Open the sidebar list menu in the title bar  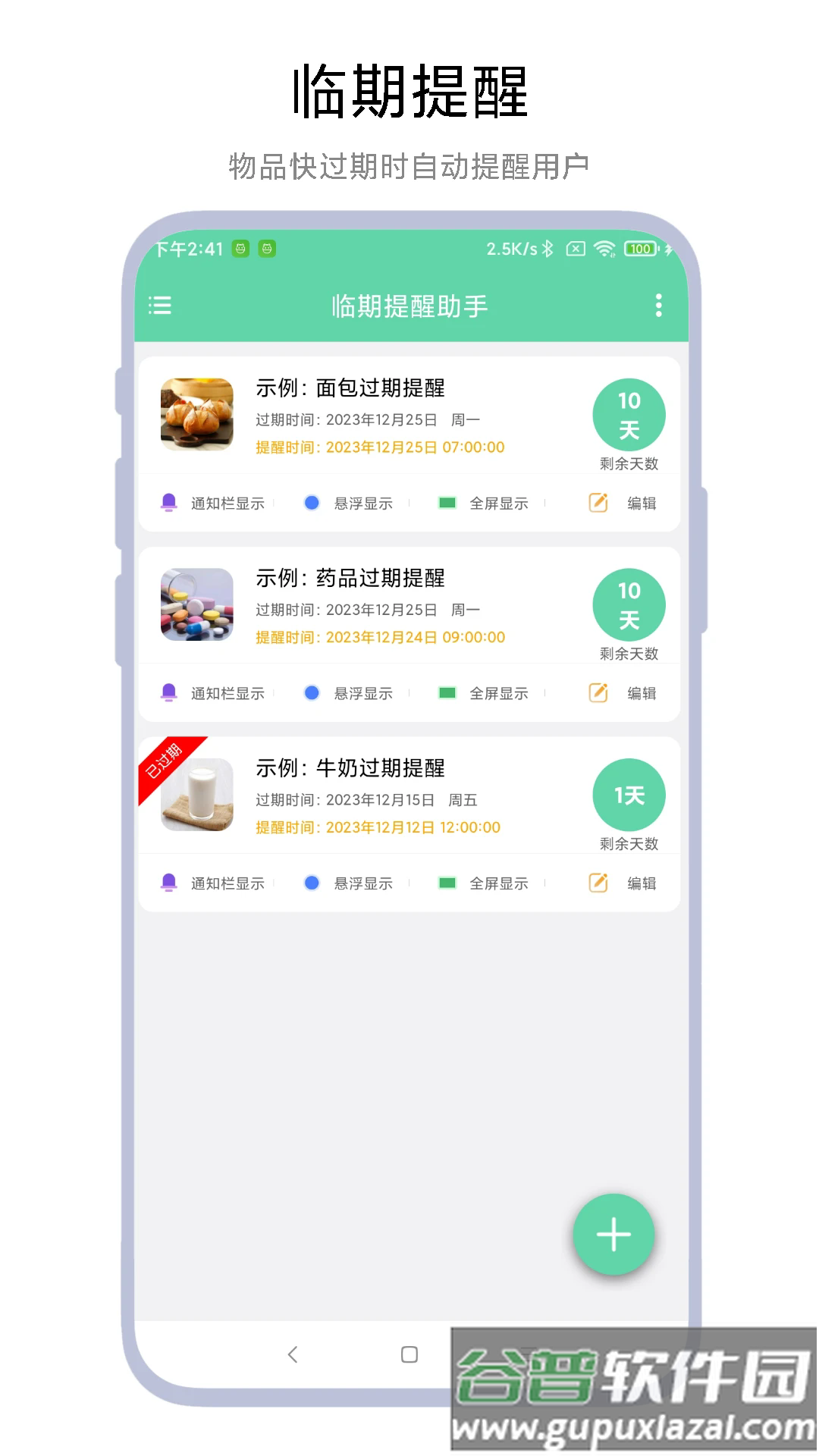160,306
